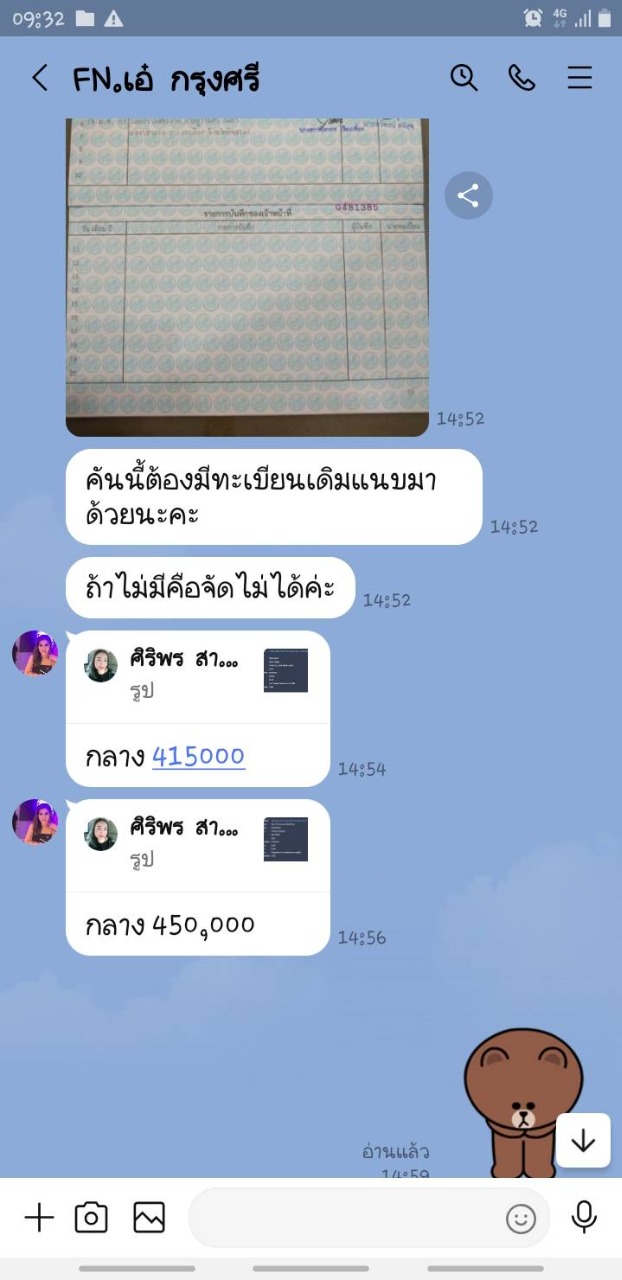This screenshot has height=1280, width=622.
Task: Open the plus attachment menu
Action: tap(39, 1217)
